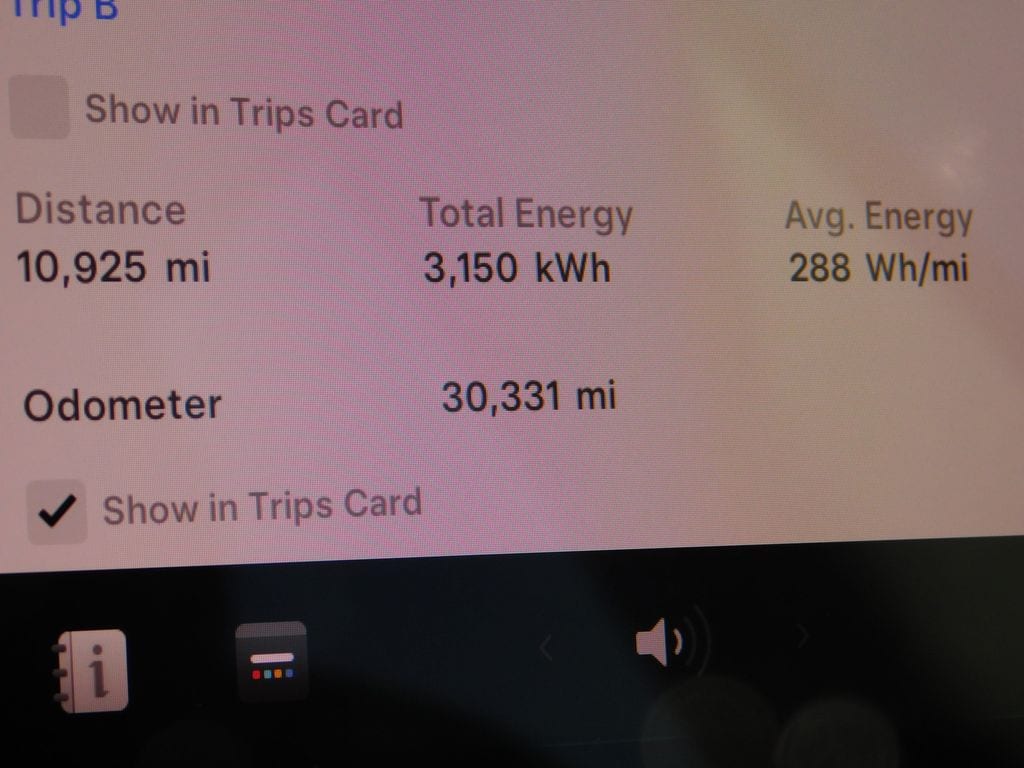The image size is (1024, 768).
Task: Raise volume with the right arrow
Action: (x=800, y=635)
